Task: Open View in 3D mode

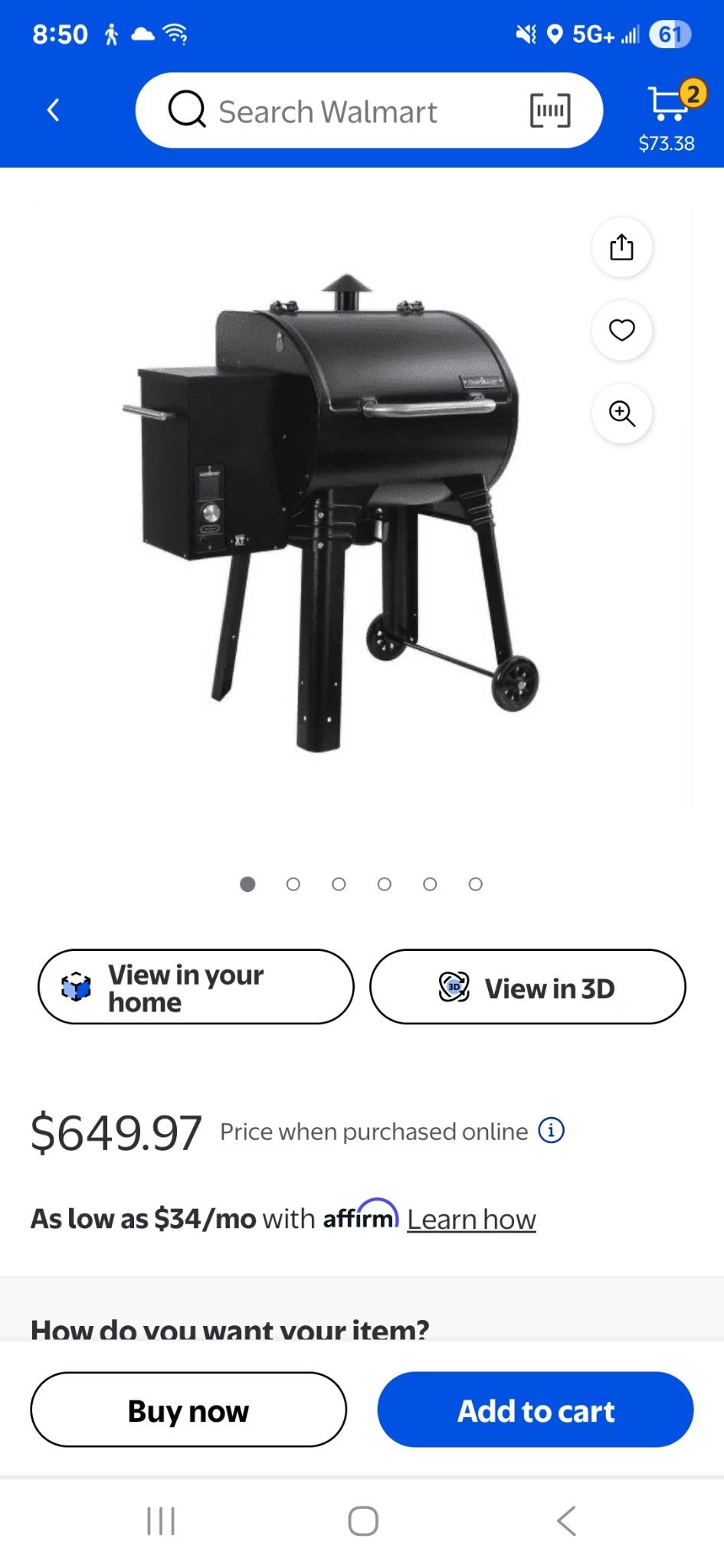Action: pyautogui.click(x=527, y=988)
